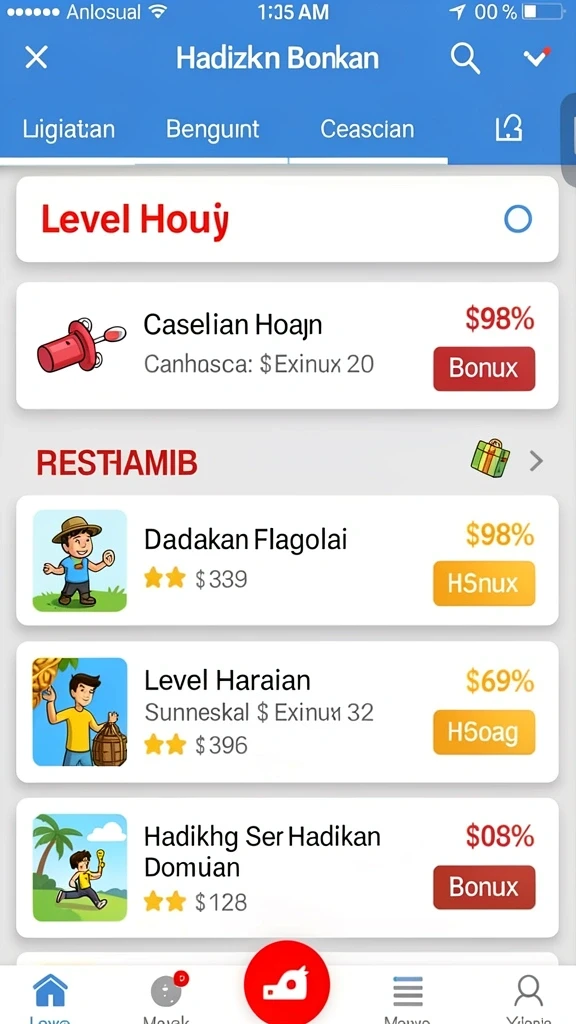The width and height of the screenshot is (576, 1024).
Task: Open the Dadakan Flagolai card
Action: [x=287, y=560]
